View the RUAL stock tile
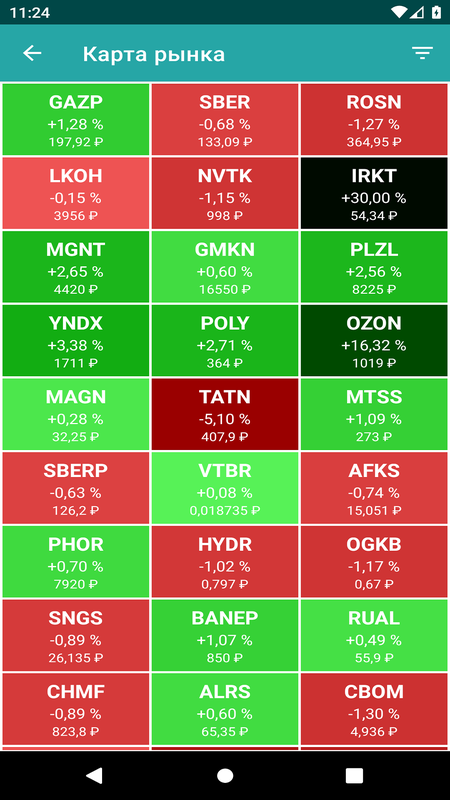The height and width of the screenshot is (800, 450). [x=374, y=635]
